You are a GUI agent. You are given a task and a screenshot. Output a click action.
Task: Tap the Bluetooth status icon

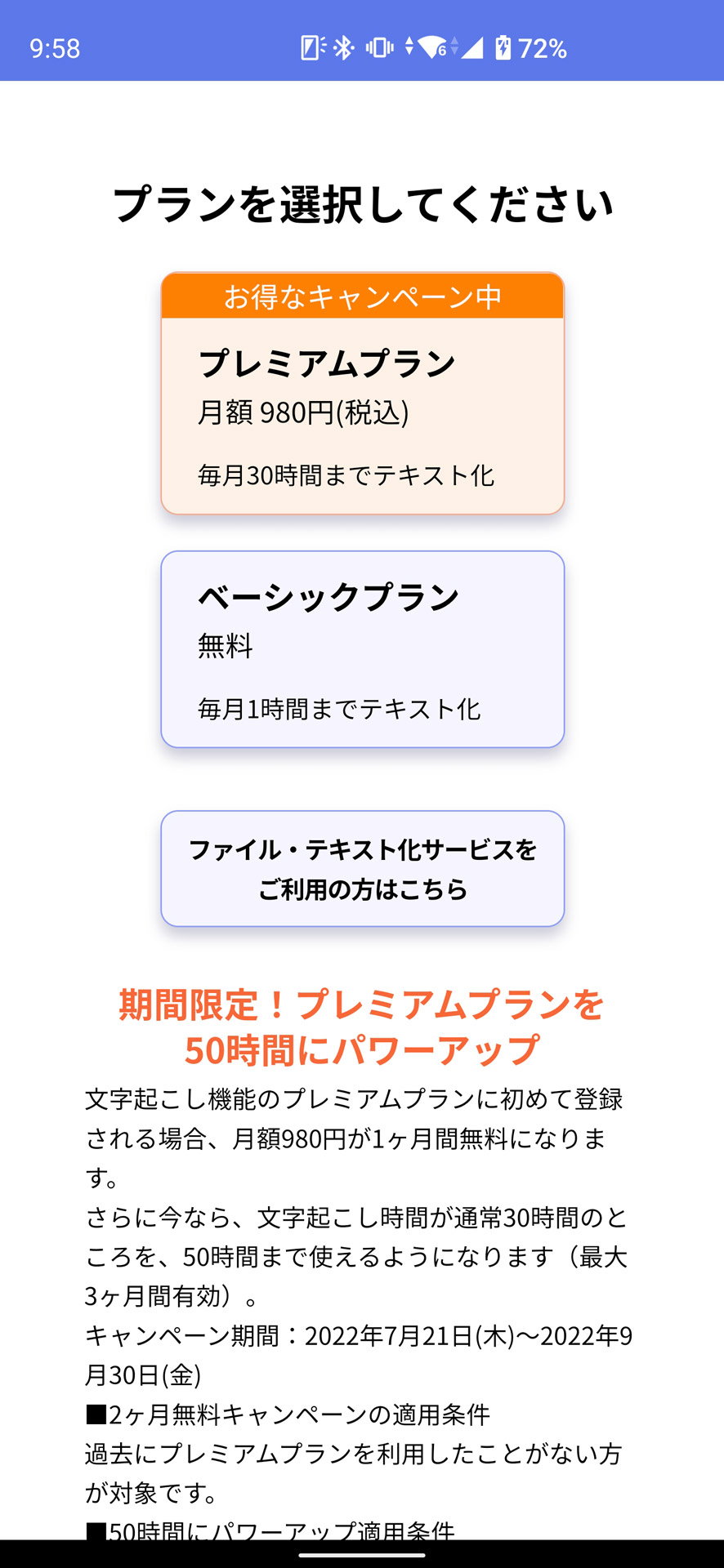click(x=342, y=49)
